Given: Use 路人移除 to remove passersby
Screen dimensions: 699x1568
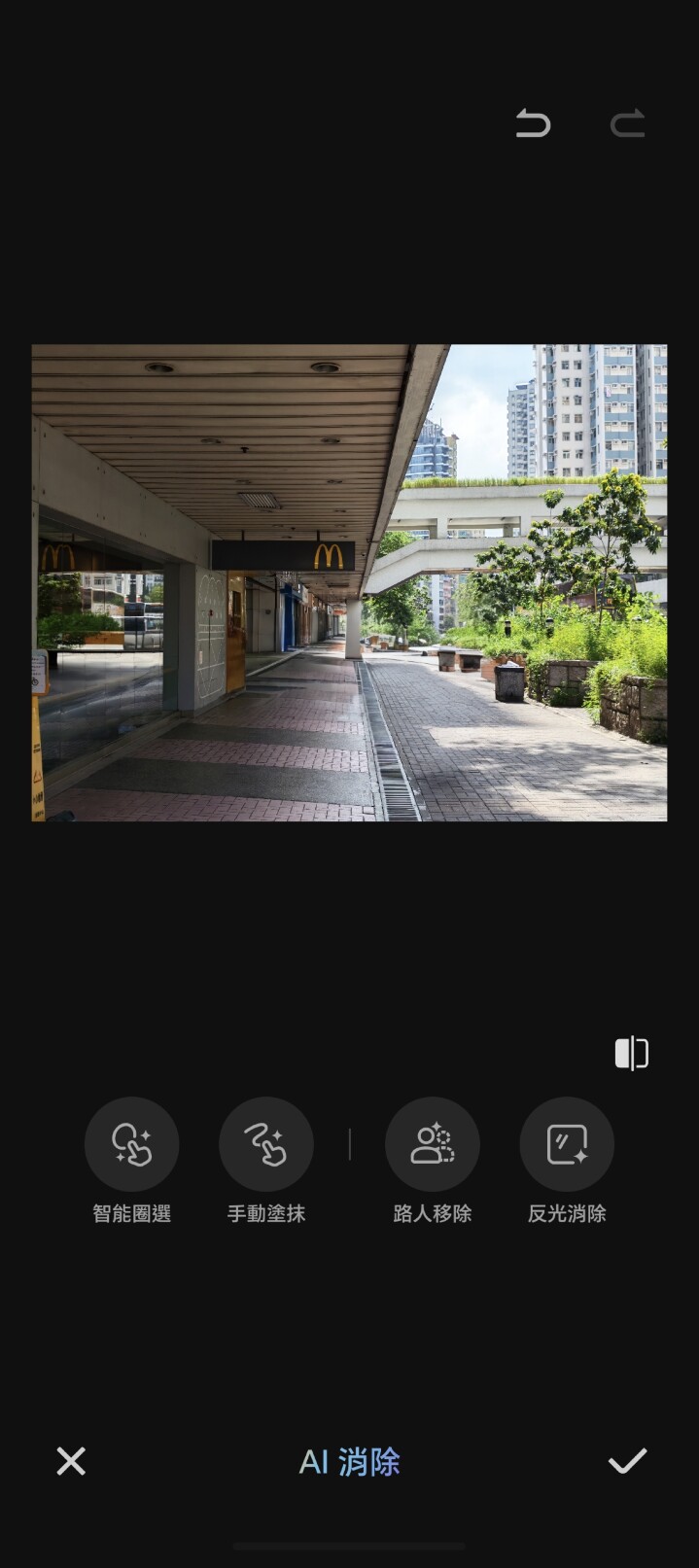Looking at the screenshot, I should pos(433,1144).
